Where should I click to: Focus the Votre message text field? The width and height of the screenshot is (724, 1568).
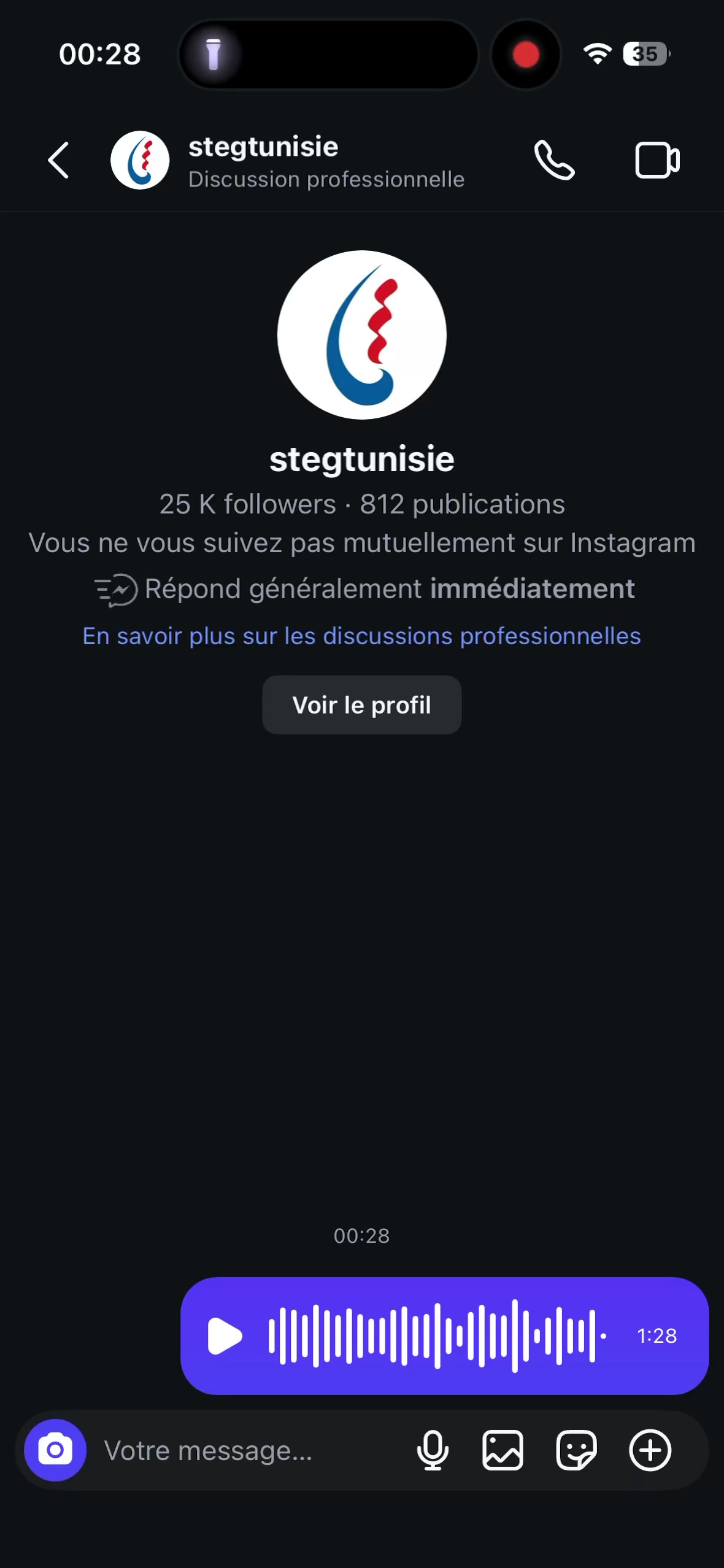point(245,1450)
